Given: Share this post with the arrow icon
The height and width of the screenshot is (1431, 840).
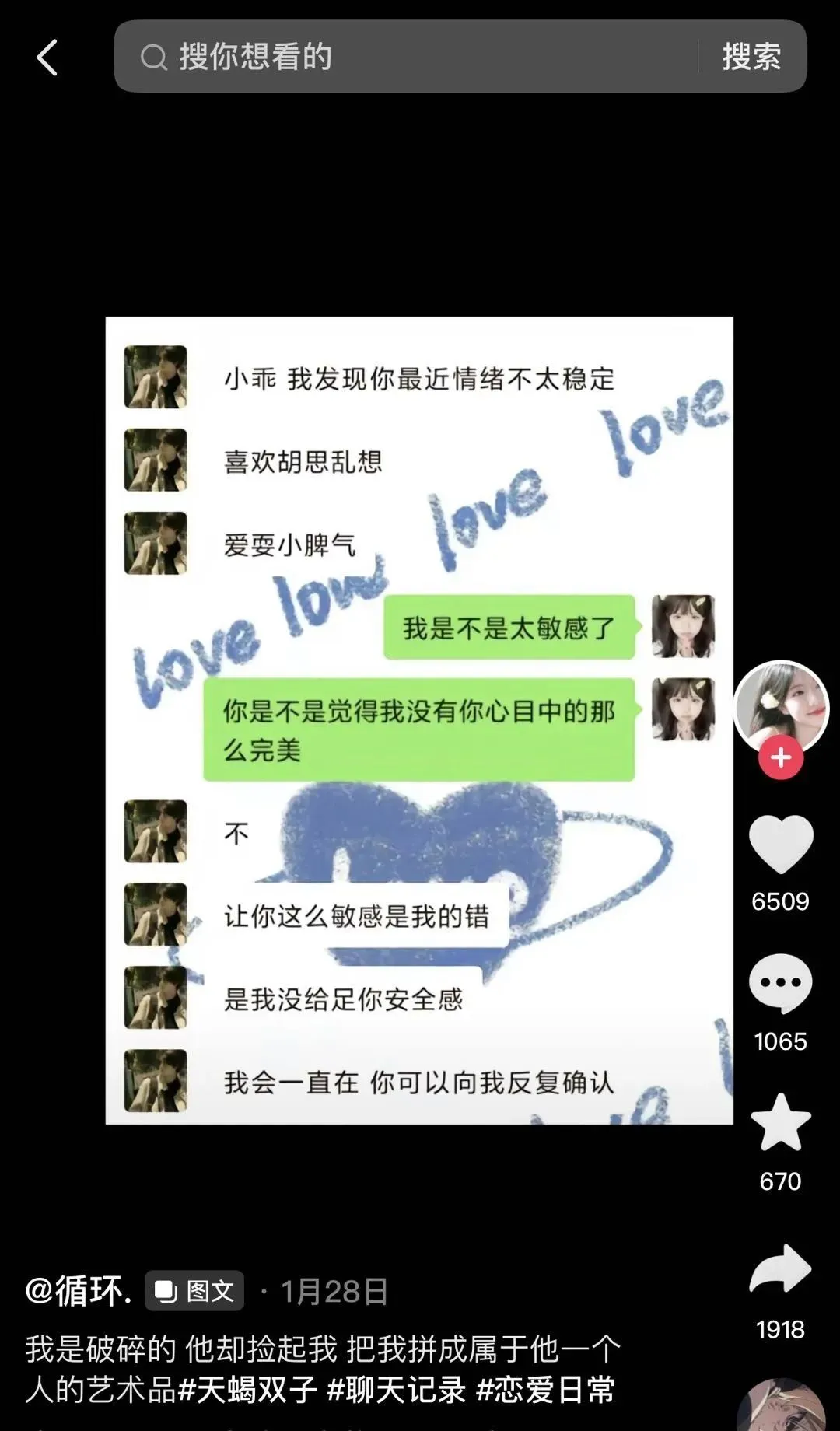Looking at the screenshot, I should [781, 1269].
